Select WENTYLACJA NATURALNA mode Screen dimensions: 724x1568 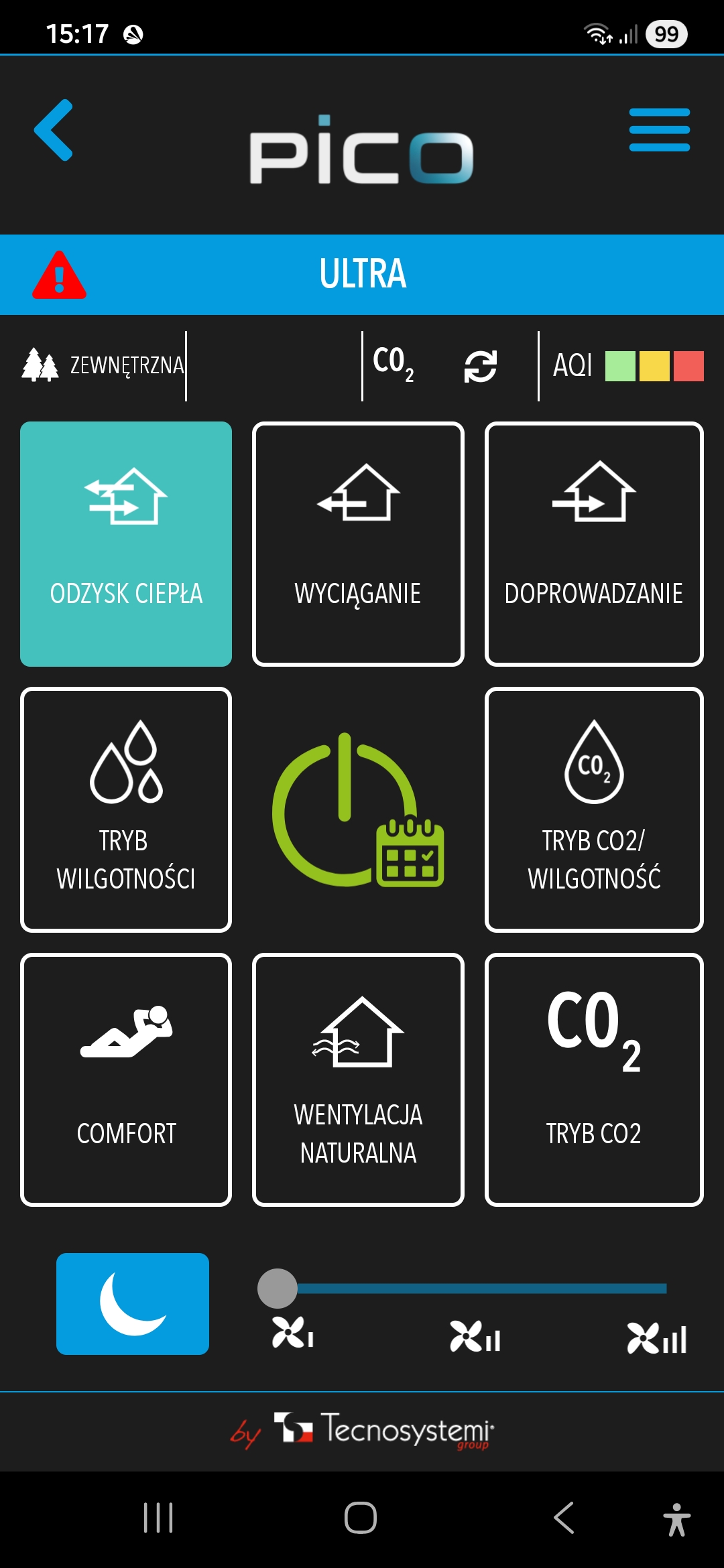(x=358, y=1079)
